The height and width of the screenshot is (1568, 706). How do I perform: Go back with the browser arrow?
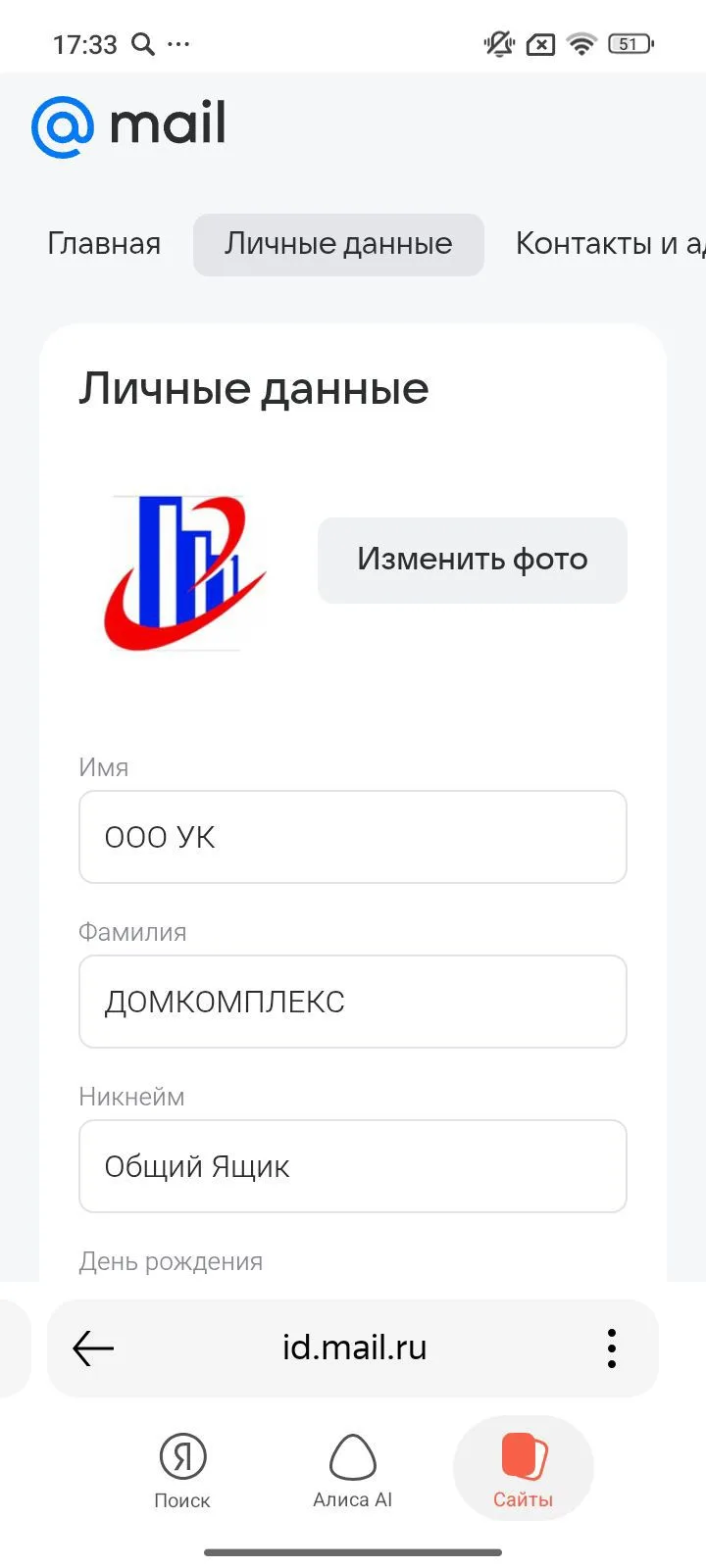coord(94,1348)
